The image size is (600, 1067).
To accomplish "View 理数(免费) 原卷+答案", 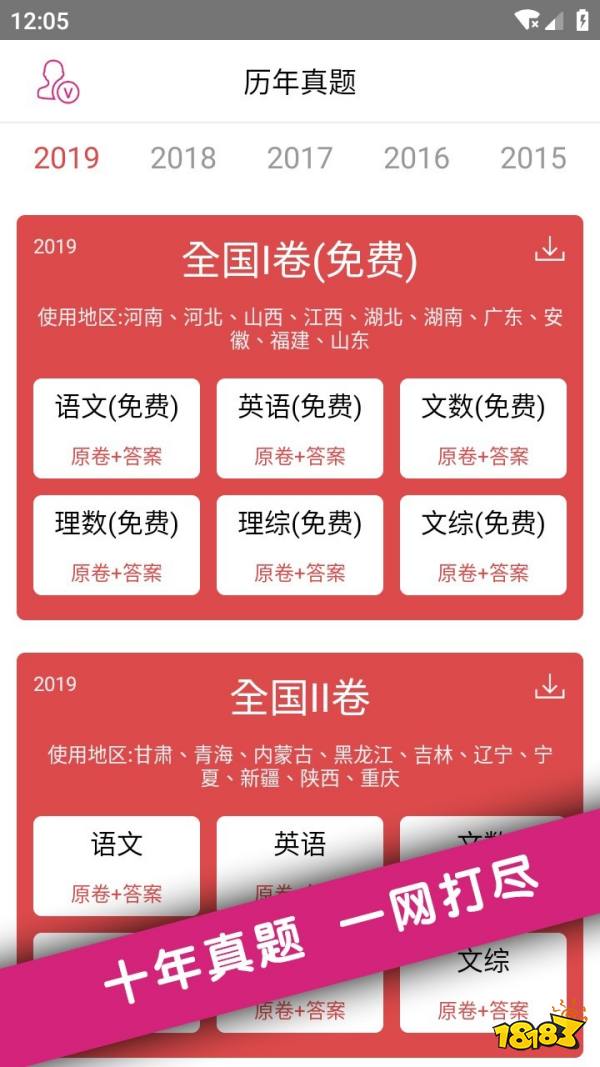I will 116,545.
